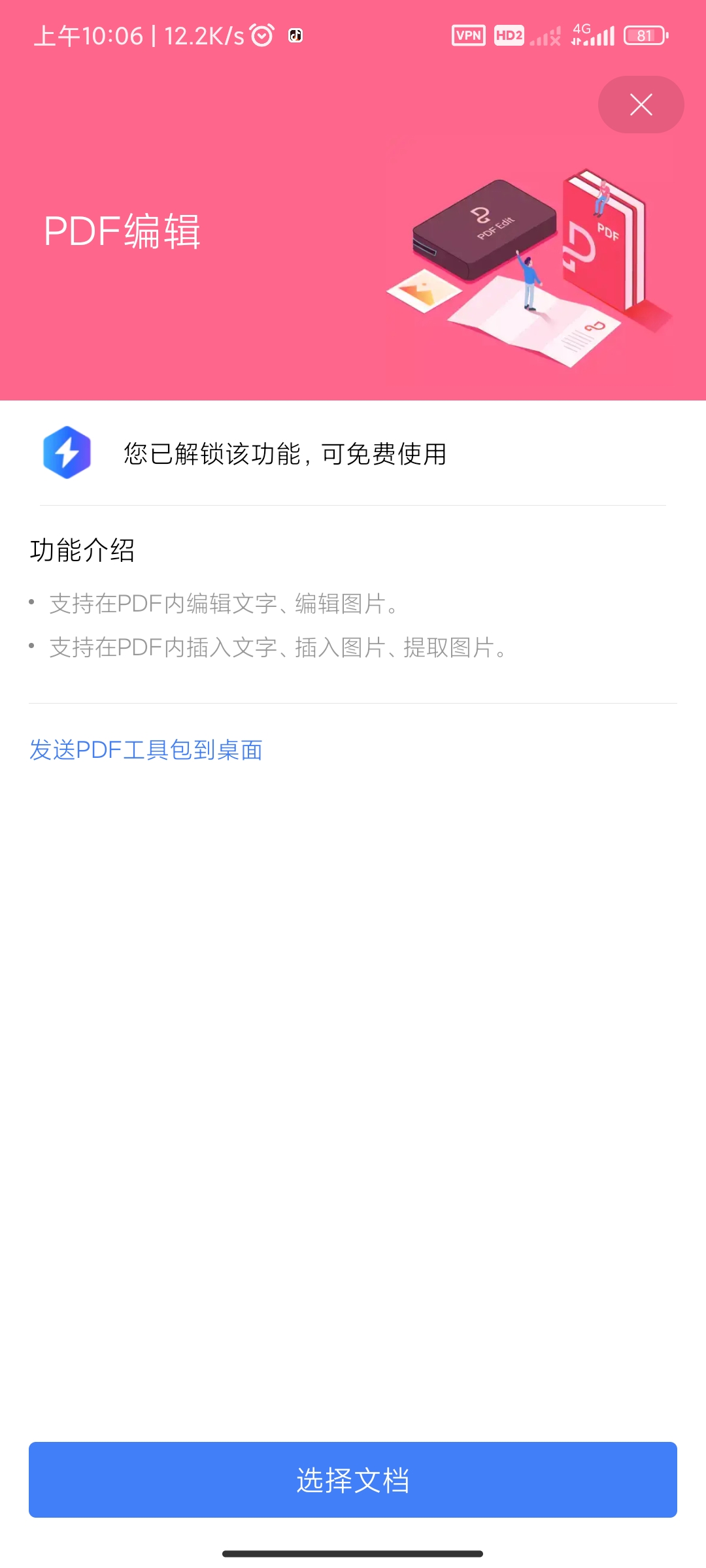This screenshot has width=706, height=1568.
Task: Click the battery indicator showing 81
Action: click(x=645, y=35)
